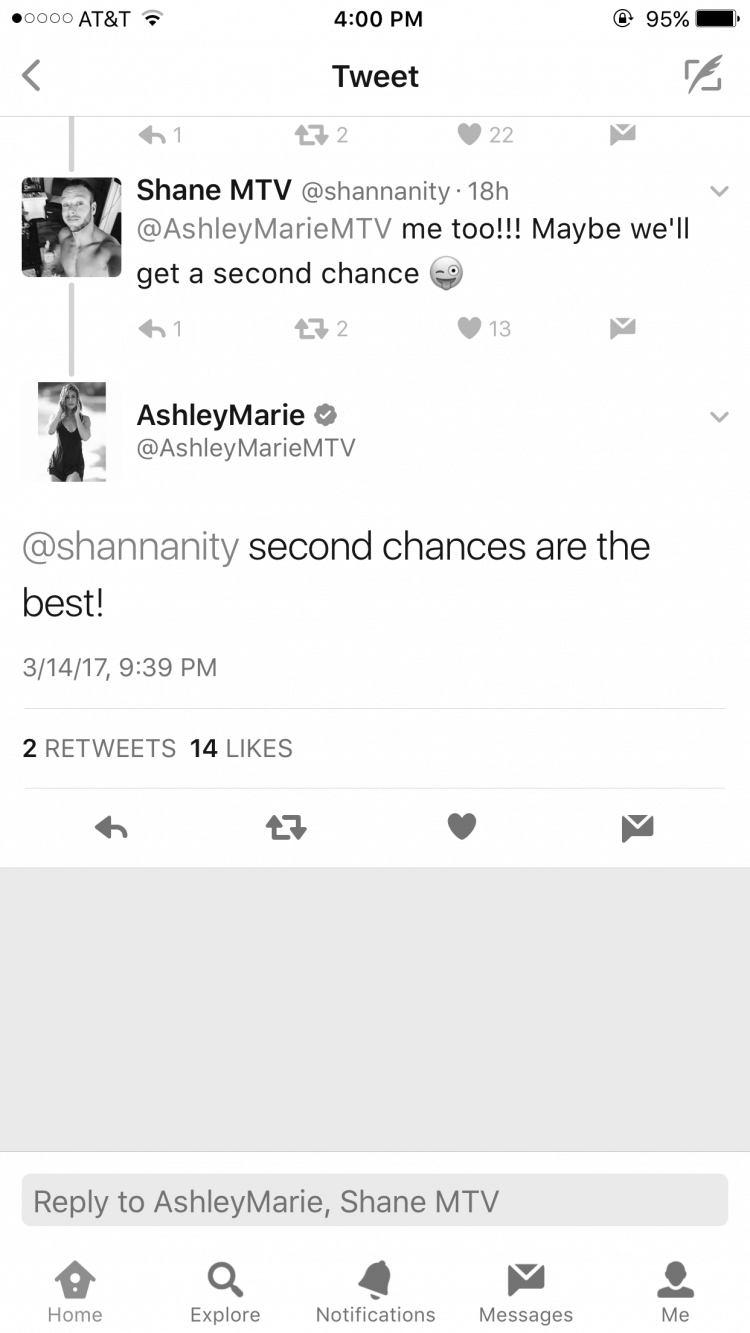Switch to the Explore tab
The width and height of the screenshot is (750, 1333).
(x=225, y=1291)
